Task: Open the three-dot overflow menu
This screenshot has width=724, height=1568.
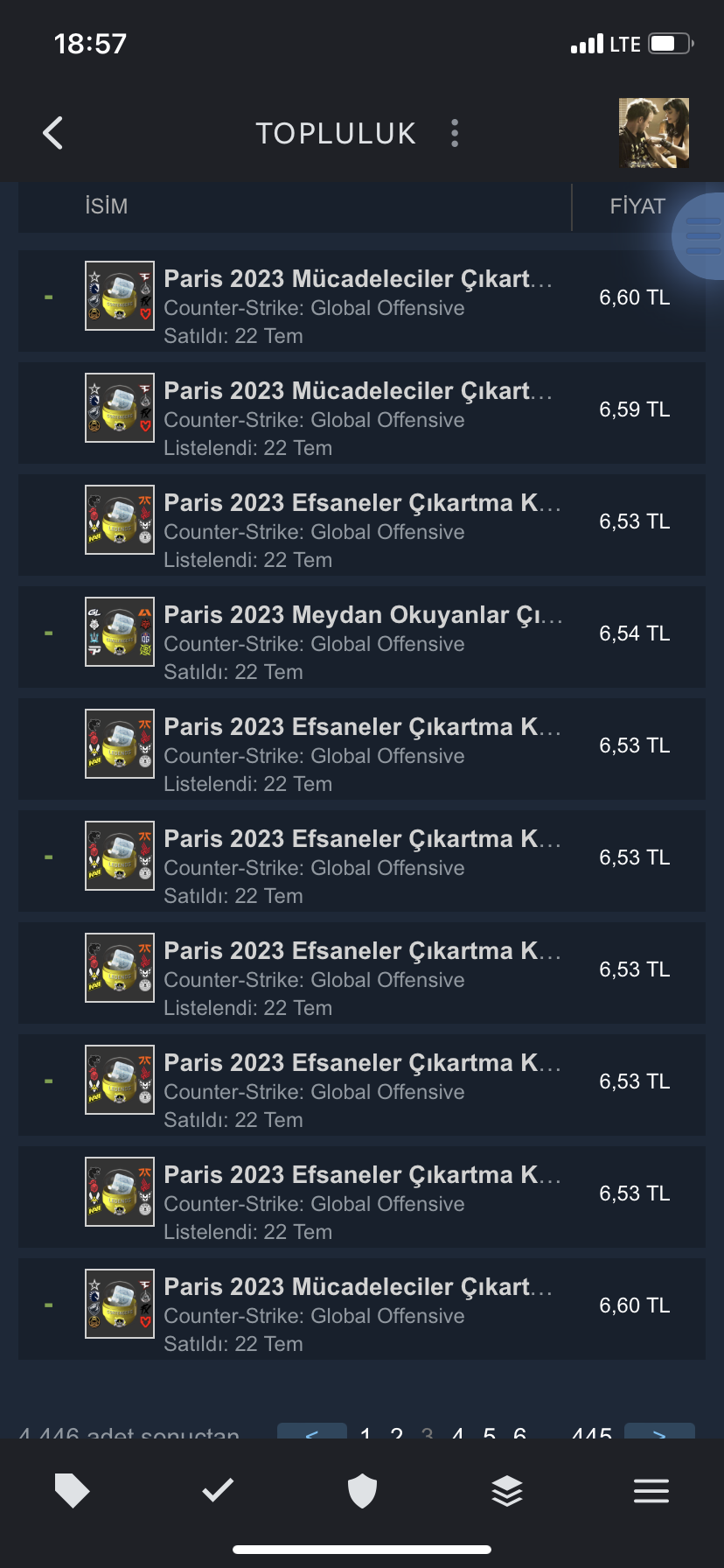Action: pyautogui.click(x=454, y=133)
